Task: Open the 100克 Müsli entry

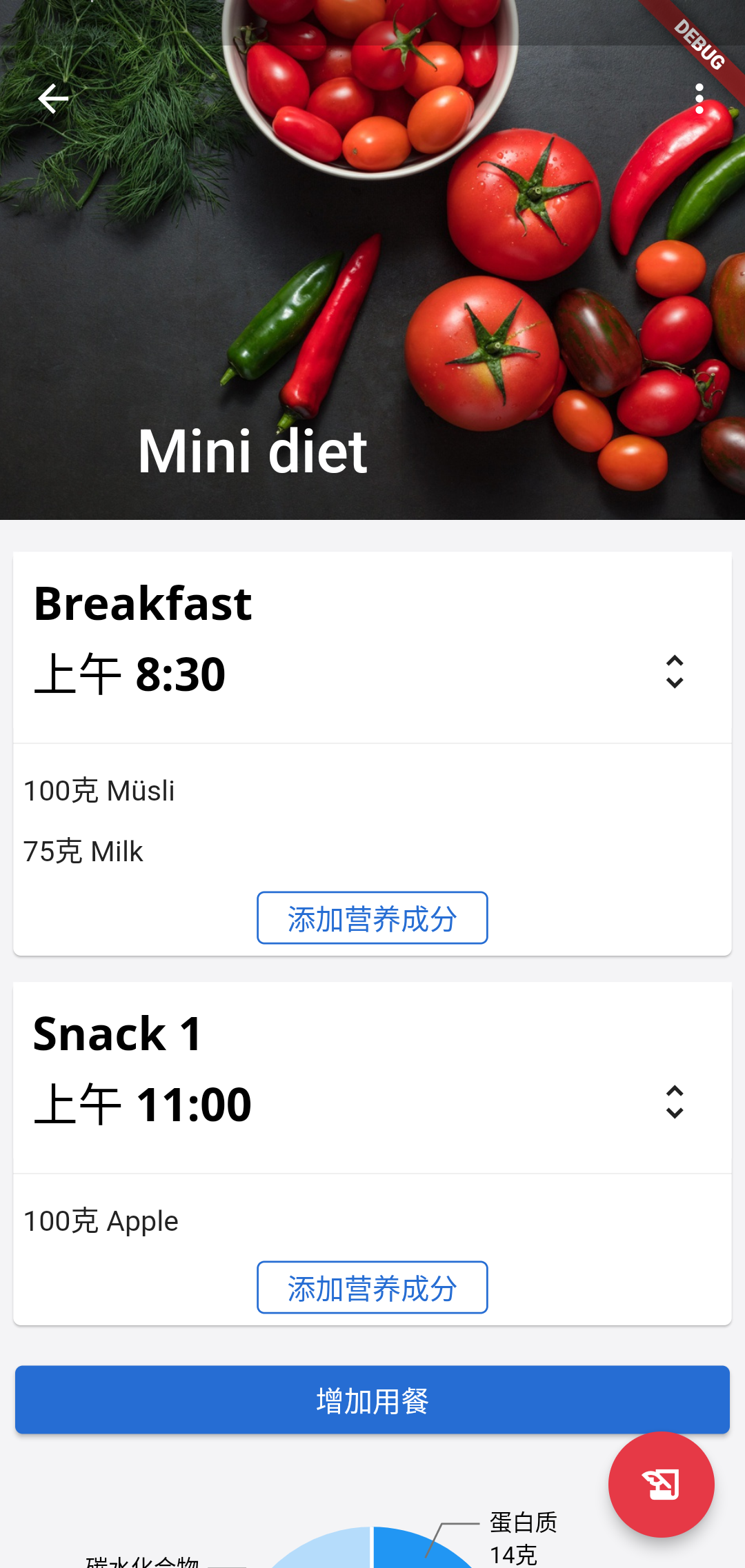Action: [99, 791]
